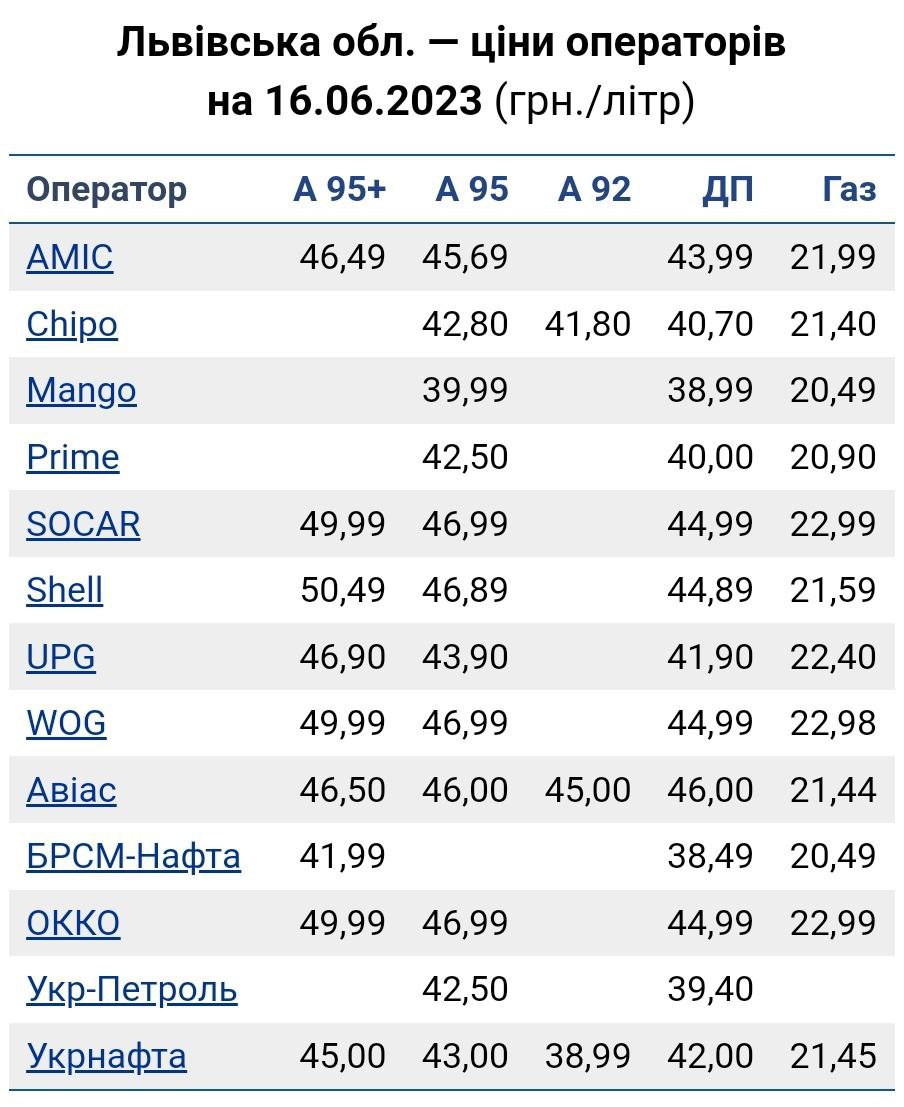Select the Mango operator link

tap(81, 390)
